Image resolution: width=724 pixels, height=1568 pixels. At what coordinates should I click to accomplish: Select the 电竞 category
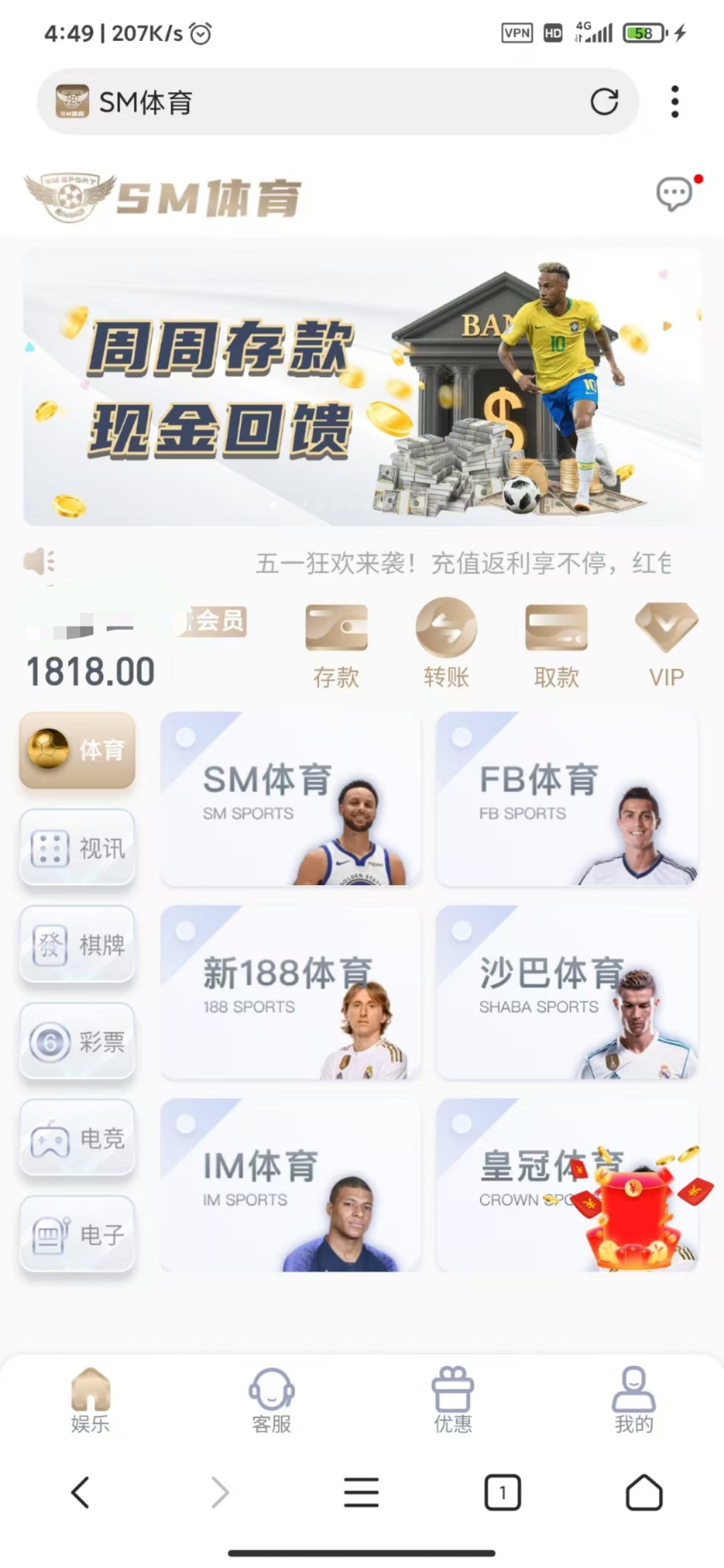click(x=77, y=1138)
